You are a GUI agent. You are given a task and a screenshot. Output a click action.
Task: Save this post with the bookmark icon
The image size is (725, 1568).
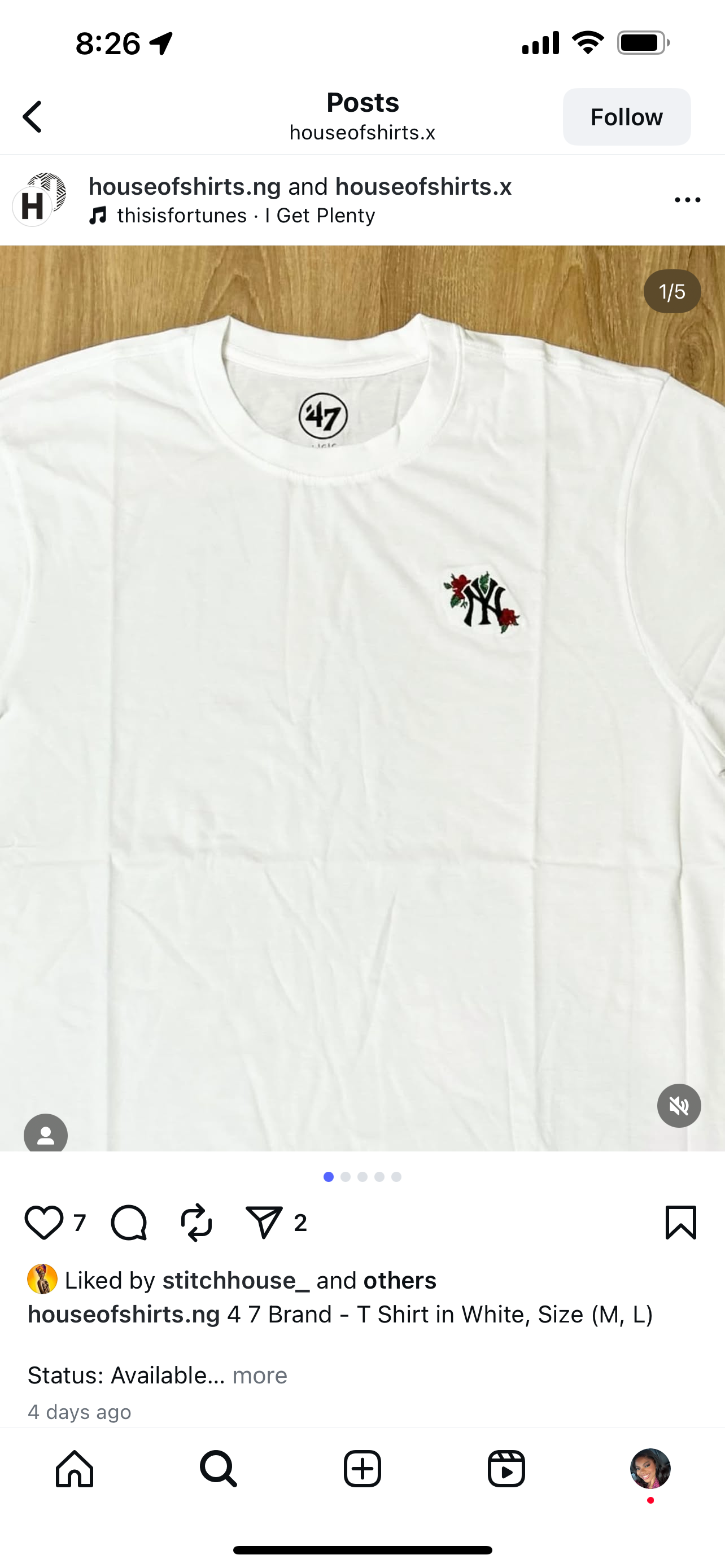coord(680,1222)
